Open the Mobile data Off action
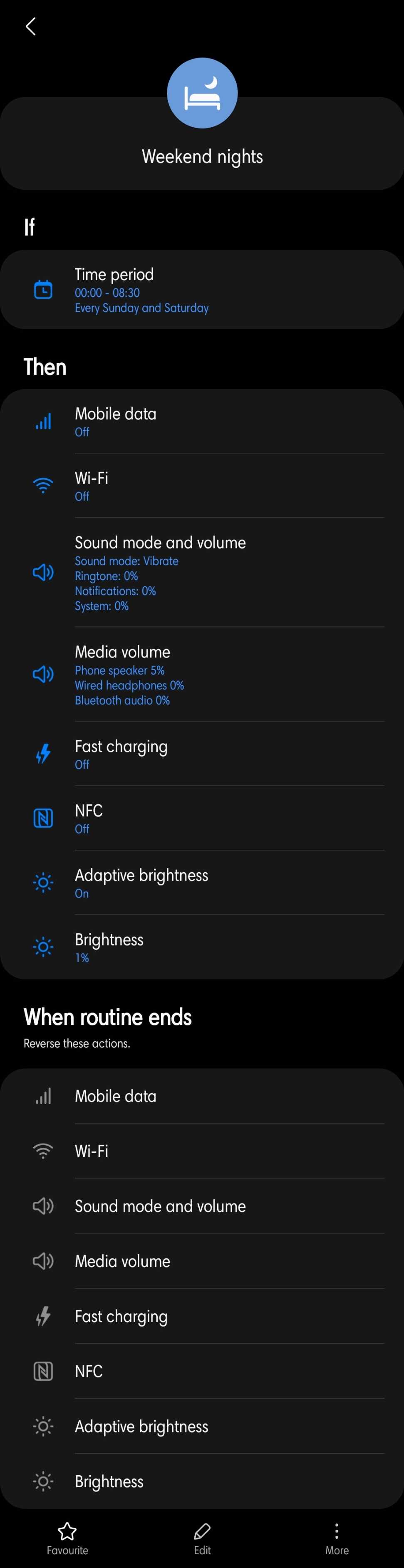The image size is (404, 1568). (x=202, y=421)
